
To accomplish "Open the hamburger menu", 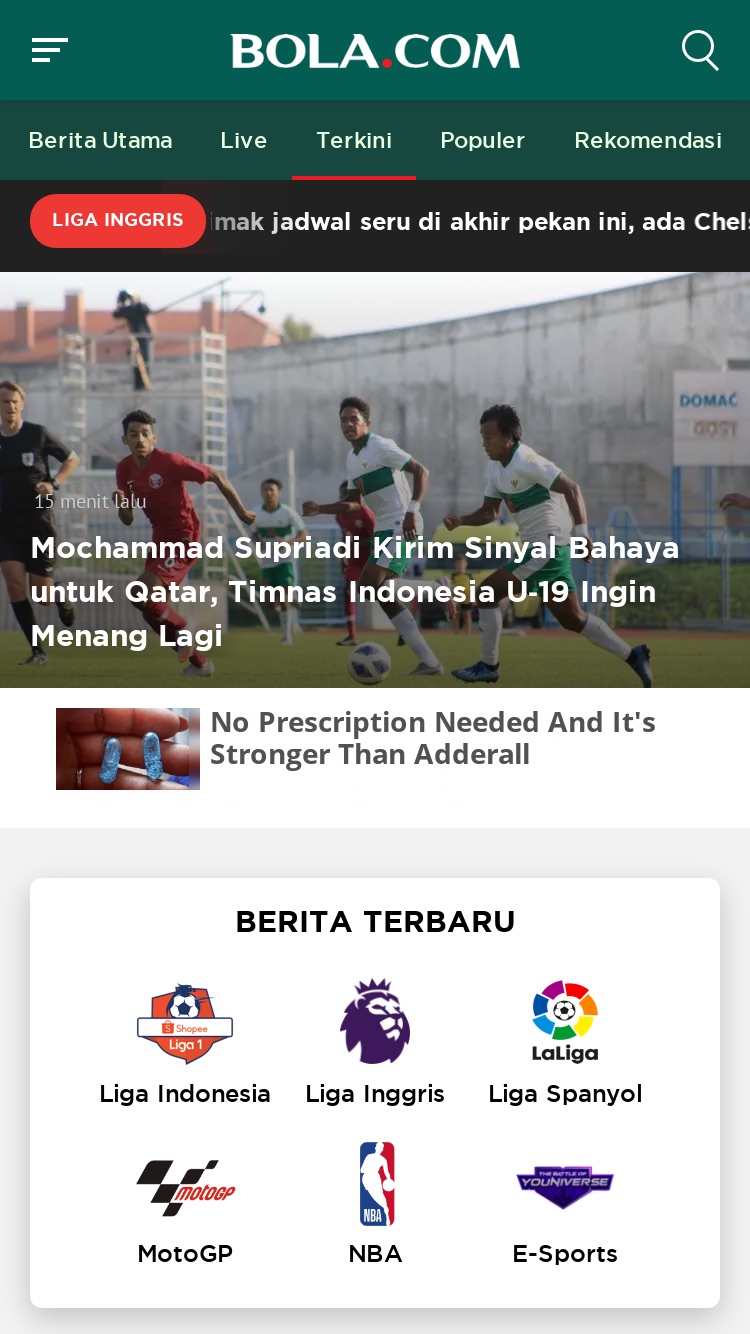I will [49, 50].
